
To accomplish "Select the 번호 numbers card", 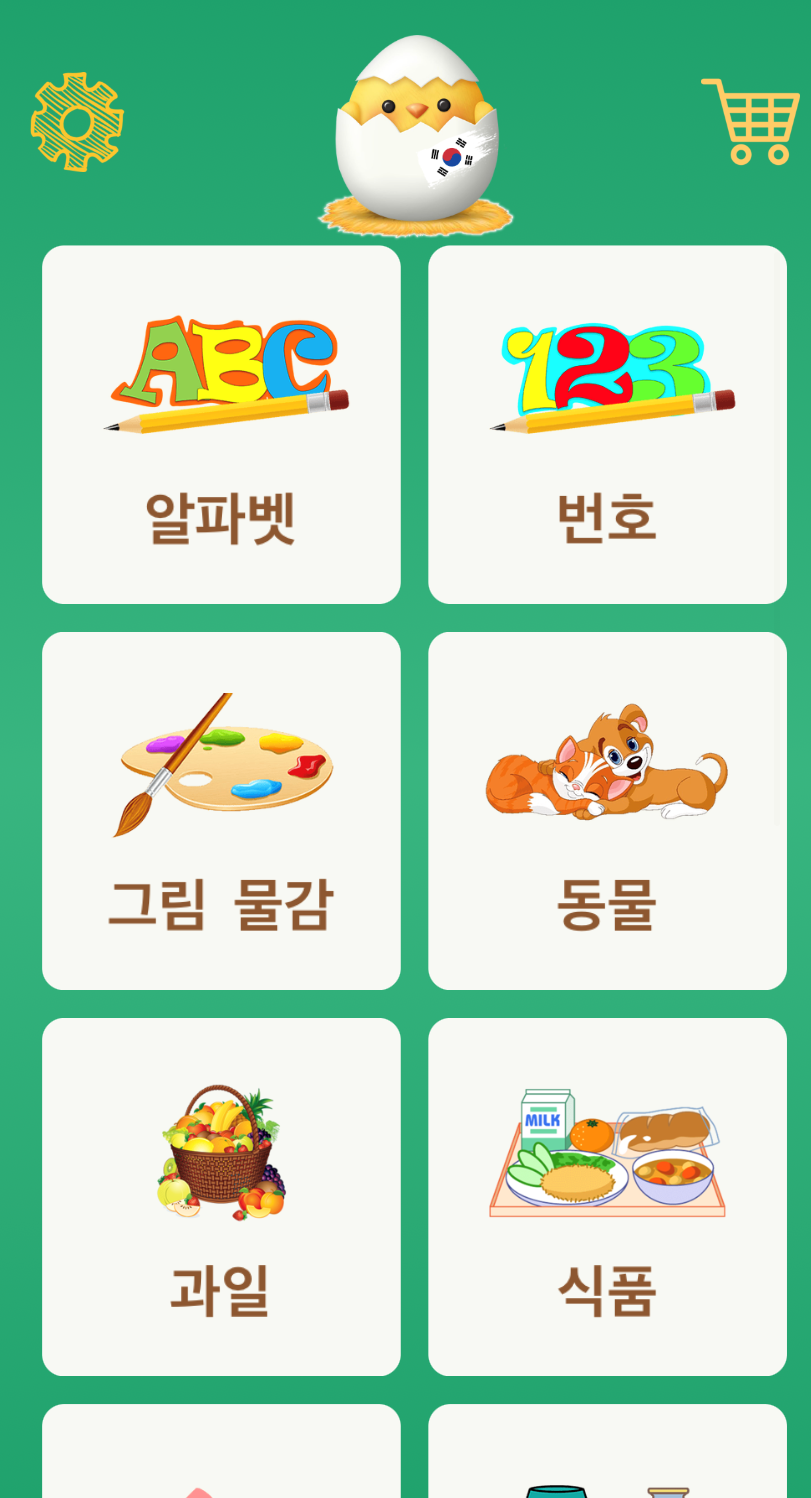I will (x=607, y=425).
